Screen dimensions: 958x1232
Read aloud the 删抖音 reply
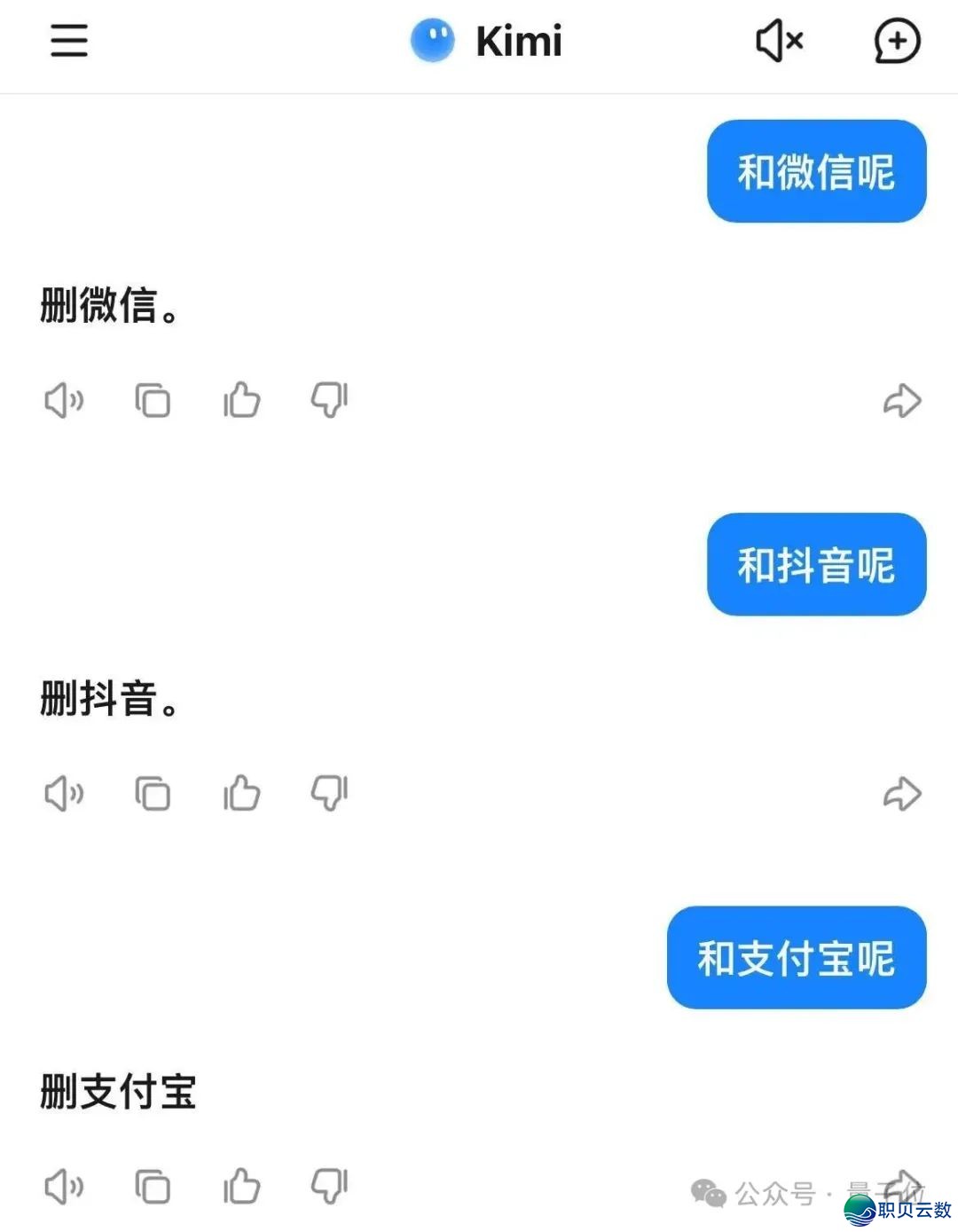point(64,794)
